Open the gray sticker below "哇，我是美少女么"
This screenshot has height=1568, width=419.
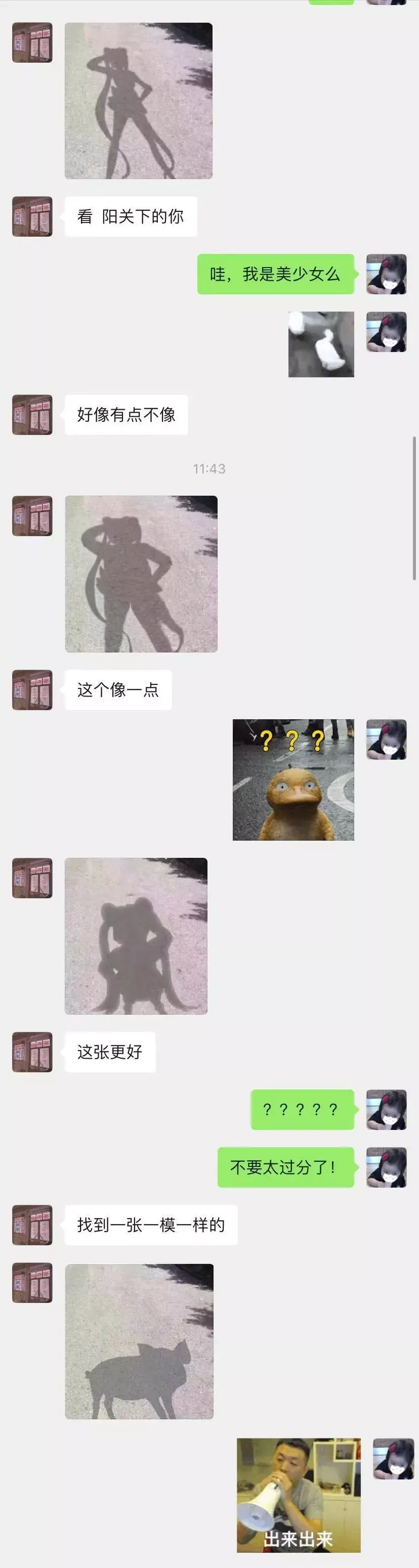[321, 344]
